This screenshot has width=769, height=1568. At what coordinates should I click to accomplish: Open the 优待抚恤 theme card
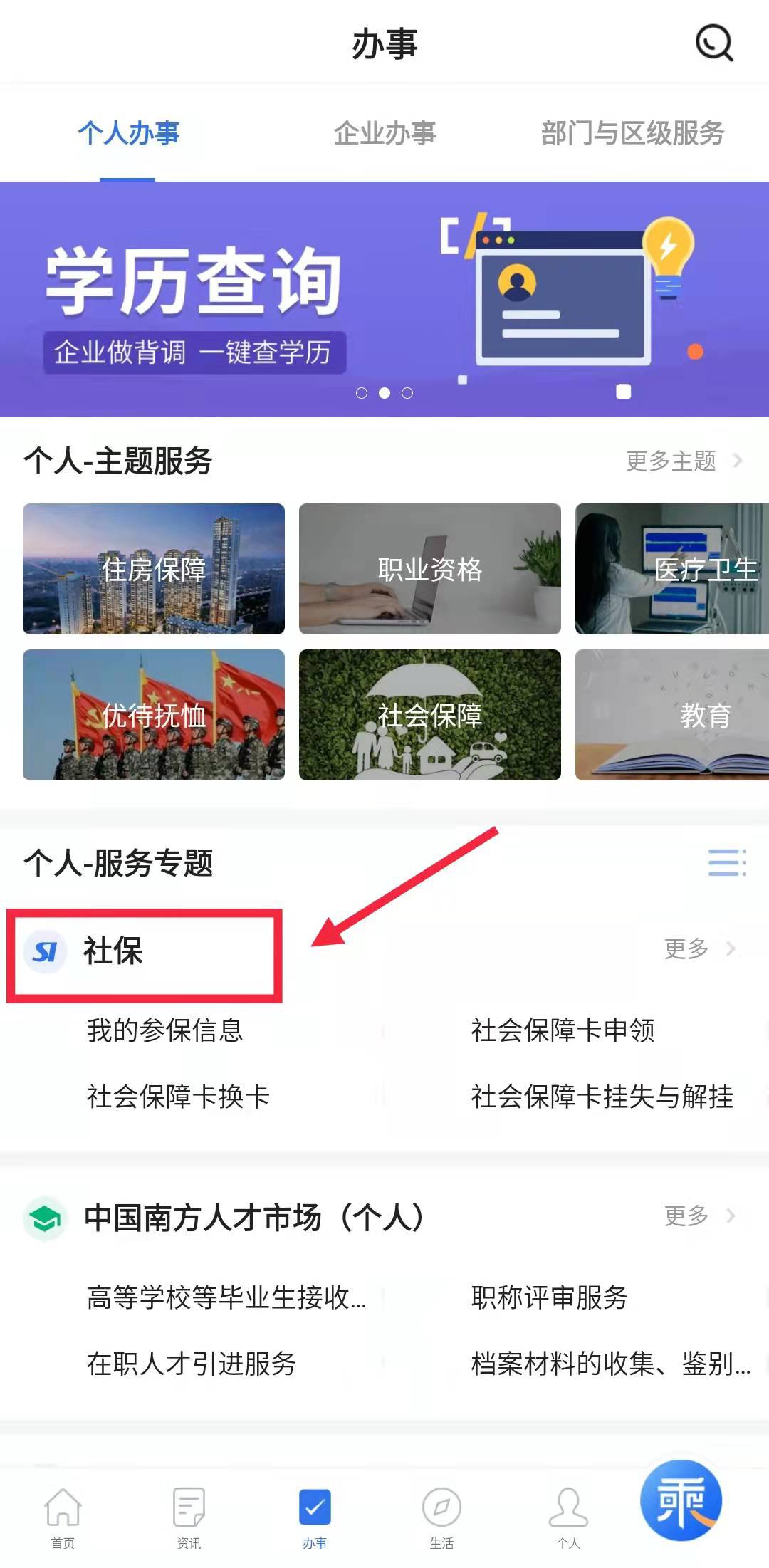click(x=154, y=714)
